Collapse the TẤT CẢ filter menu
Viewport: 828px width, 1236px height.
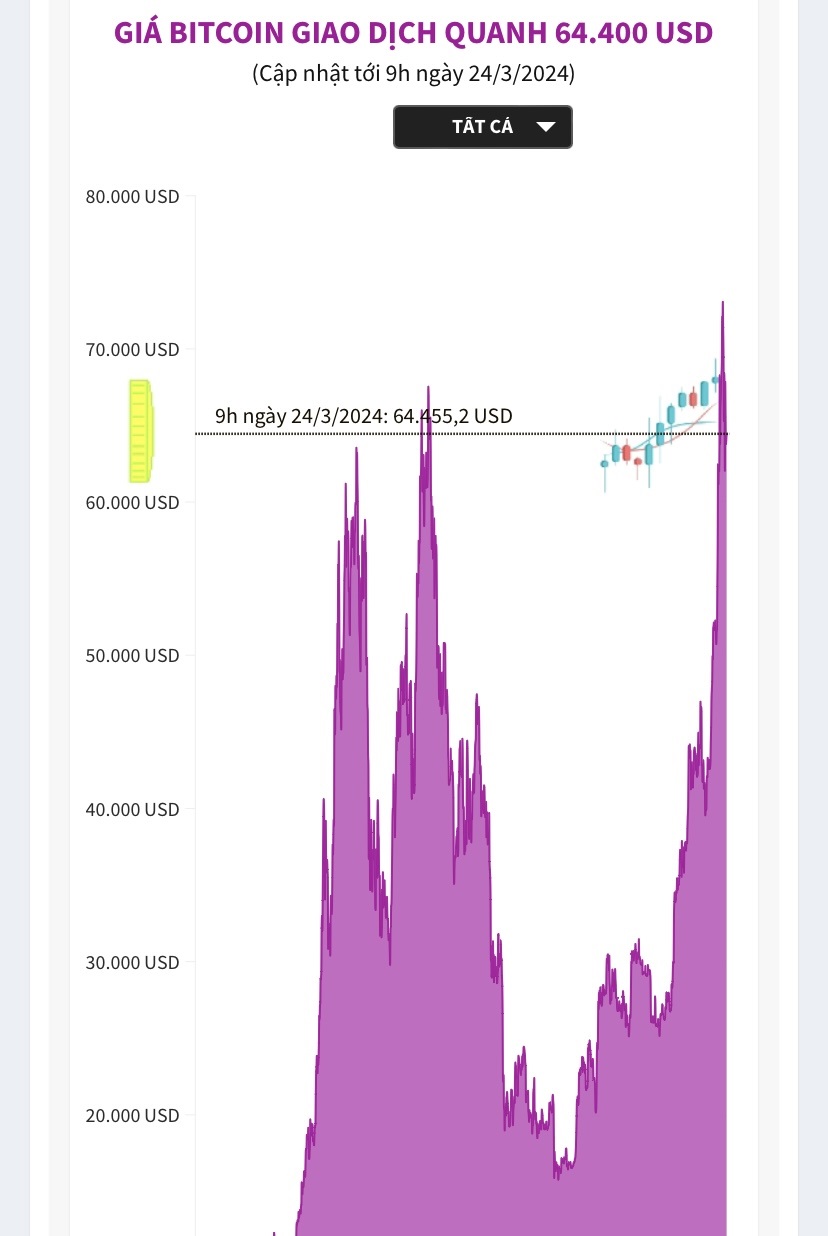pyautogui.click(x=483, y=127)
